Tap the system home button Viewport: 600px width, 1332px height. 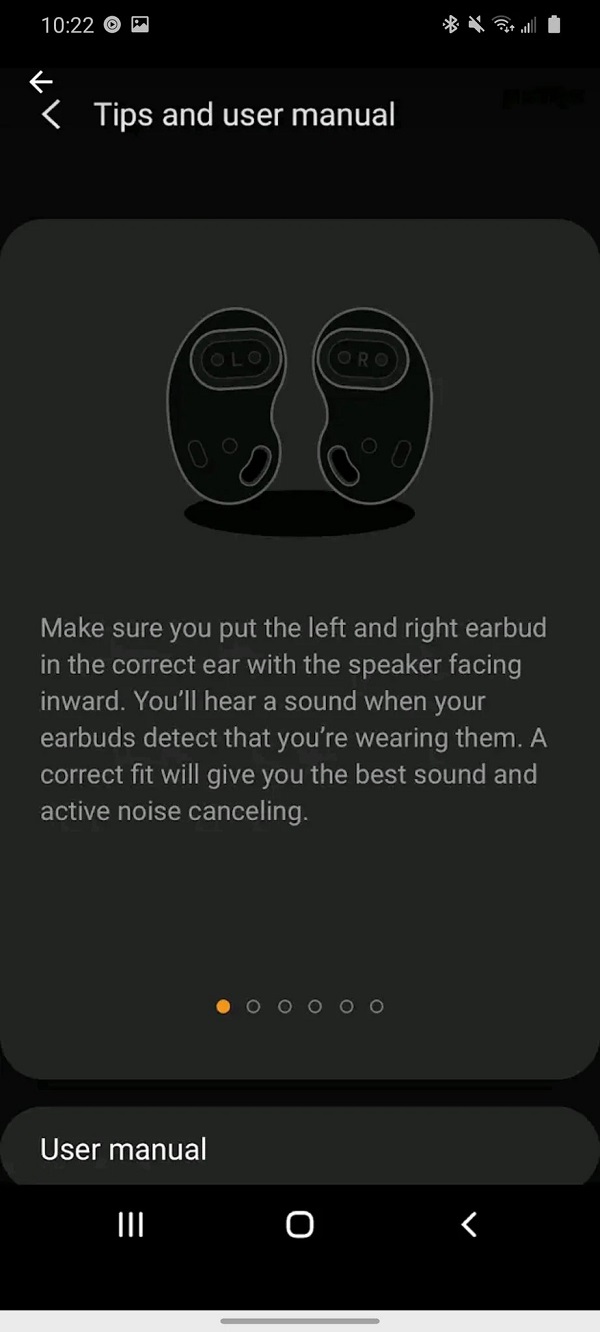click(299, 1224)
